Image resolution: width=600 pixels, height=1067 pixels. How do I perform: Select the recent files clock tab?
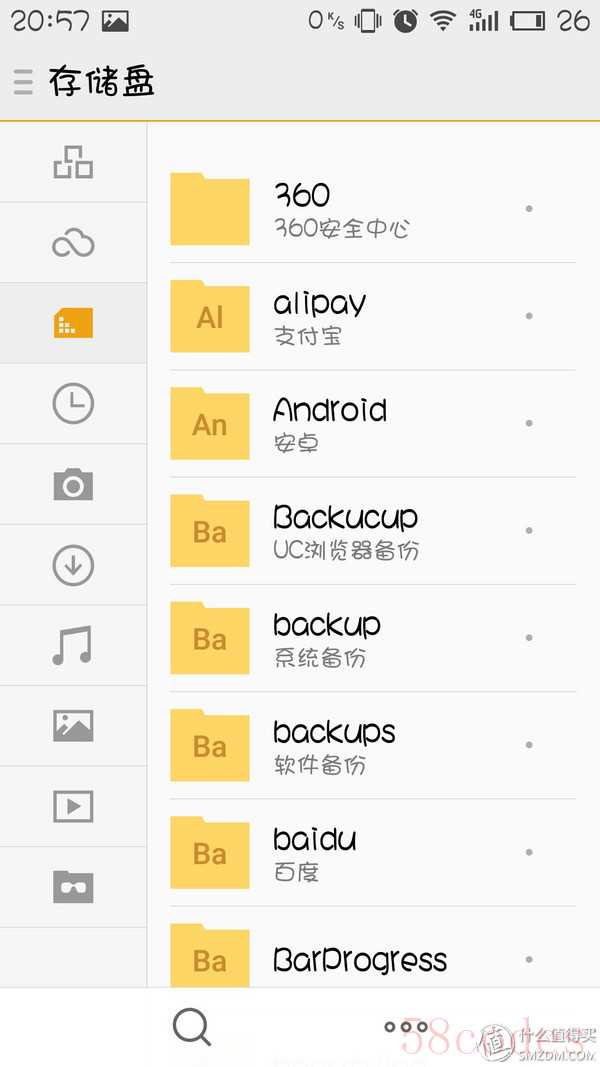73,404
